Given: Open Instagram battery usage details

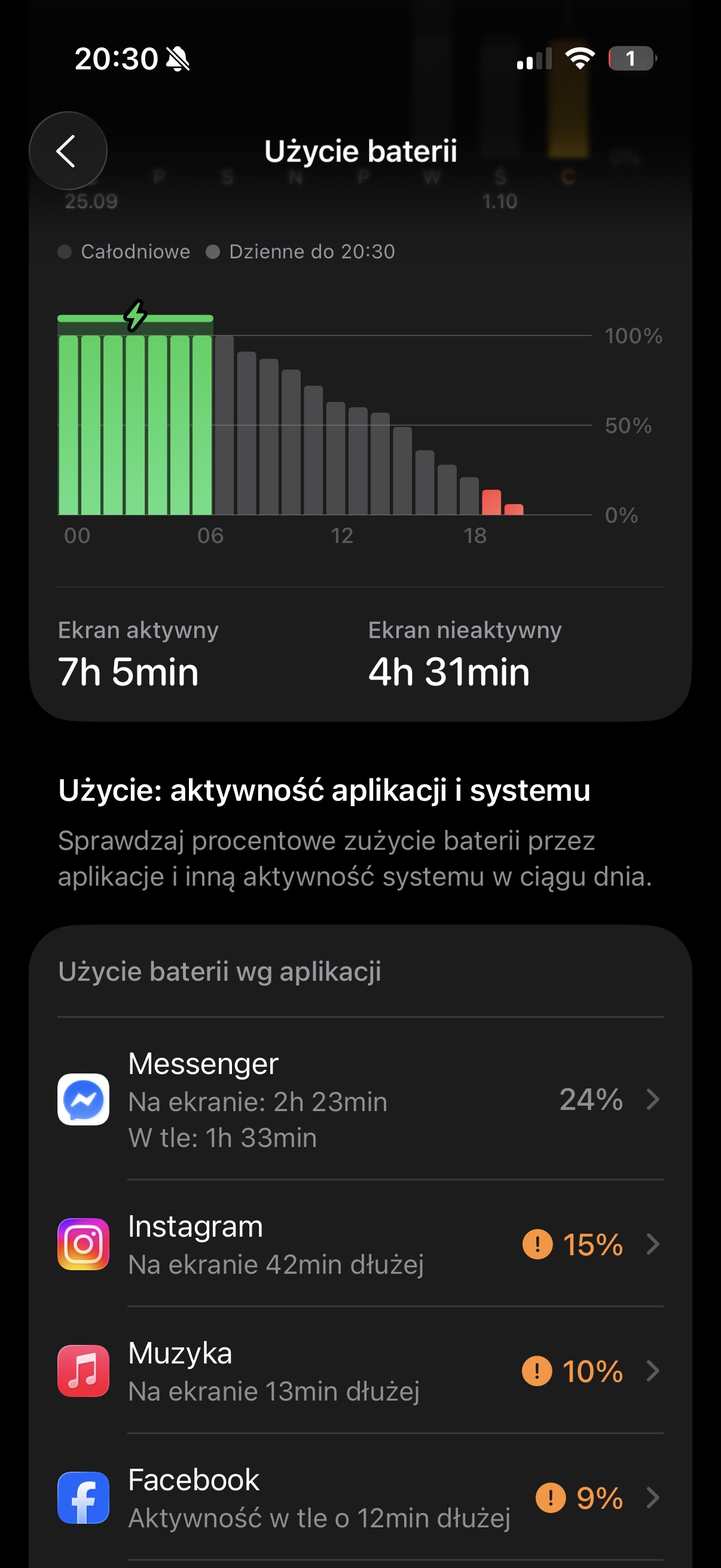Looking at the screenshot, I should coord(360,1244).
